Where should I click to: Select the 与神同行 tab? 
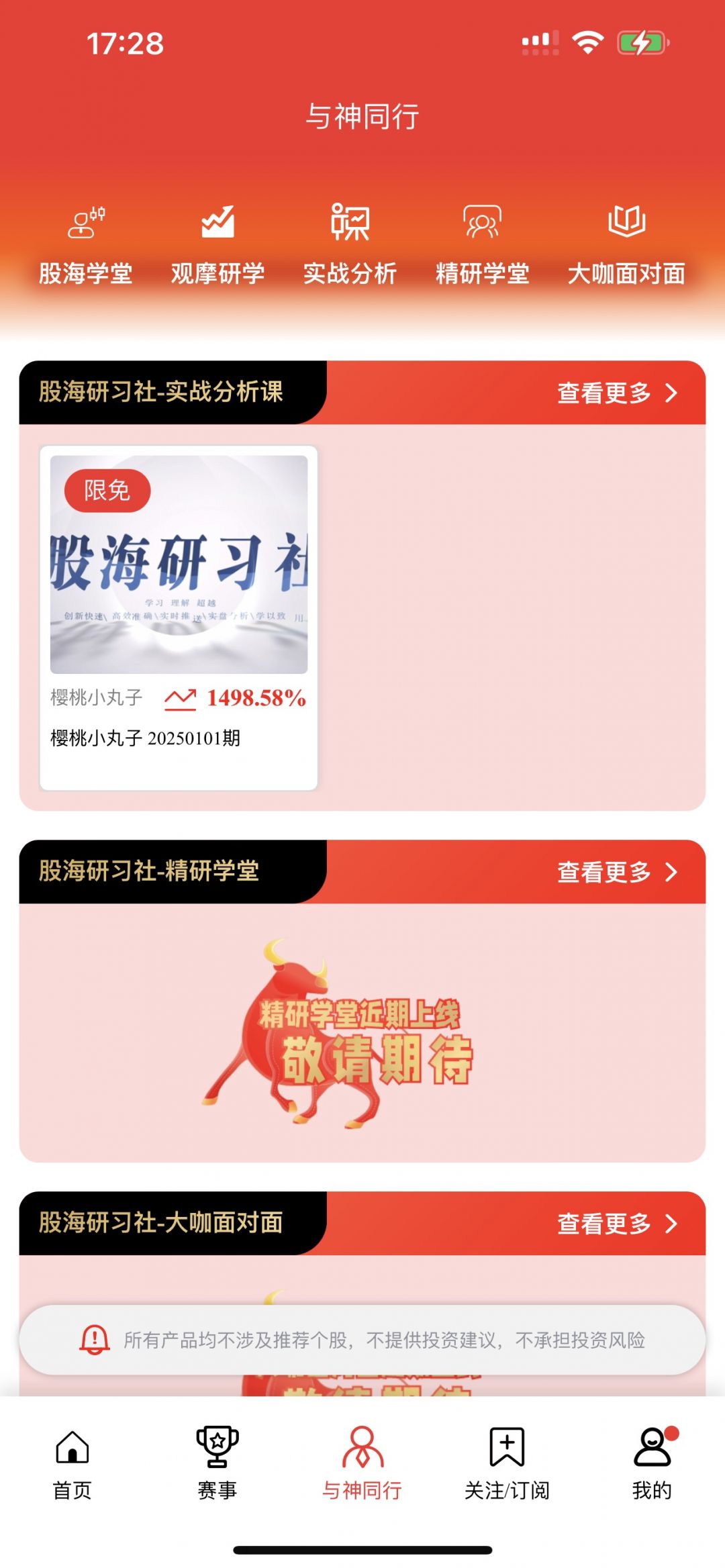coord(362,1464)
